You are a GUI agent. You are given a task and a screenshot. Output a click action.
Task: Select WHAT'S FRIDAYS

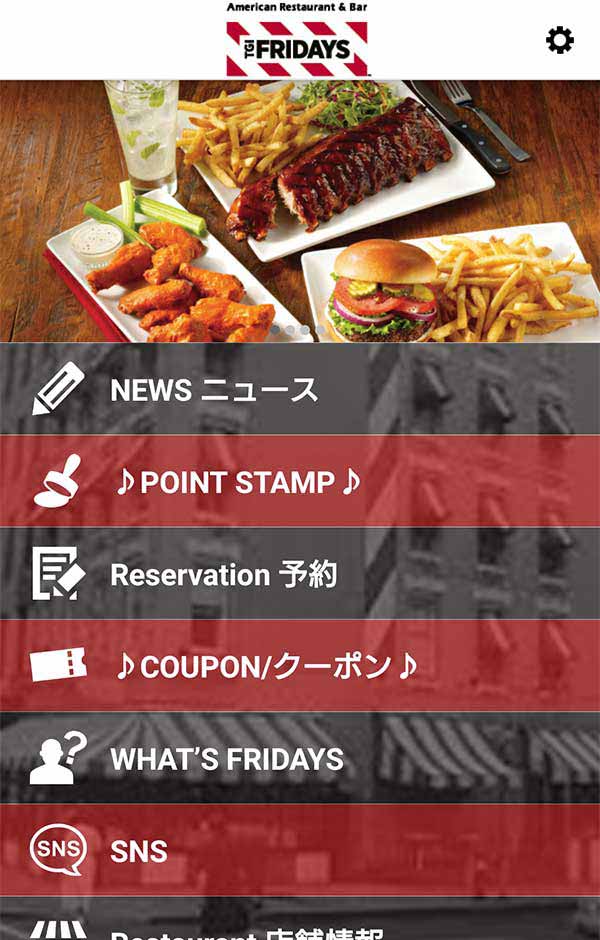click(300, 758)
